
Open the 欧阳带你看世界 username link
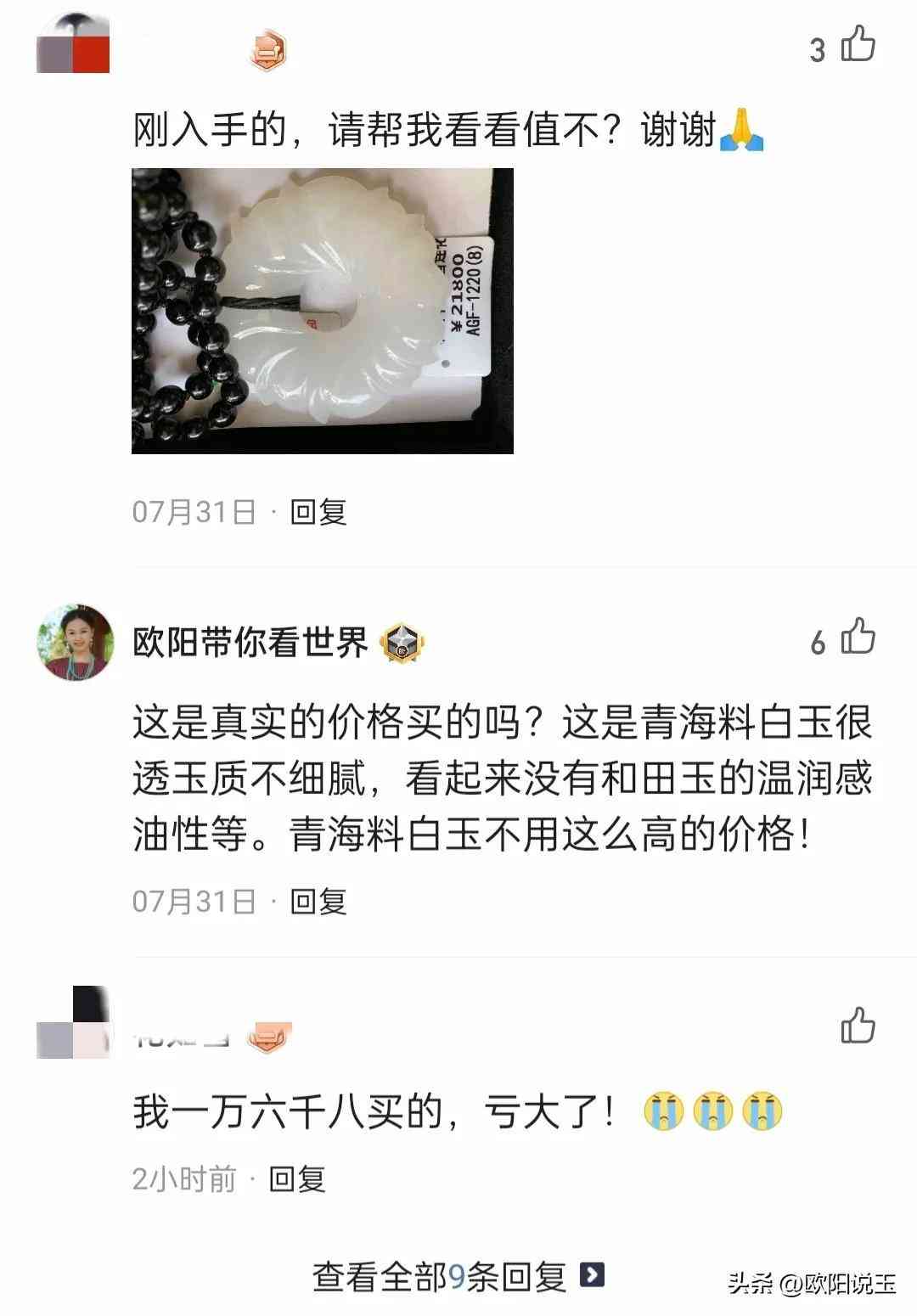tap(250, 643)
